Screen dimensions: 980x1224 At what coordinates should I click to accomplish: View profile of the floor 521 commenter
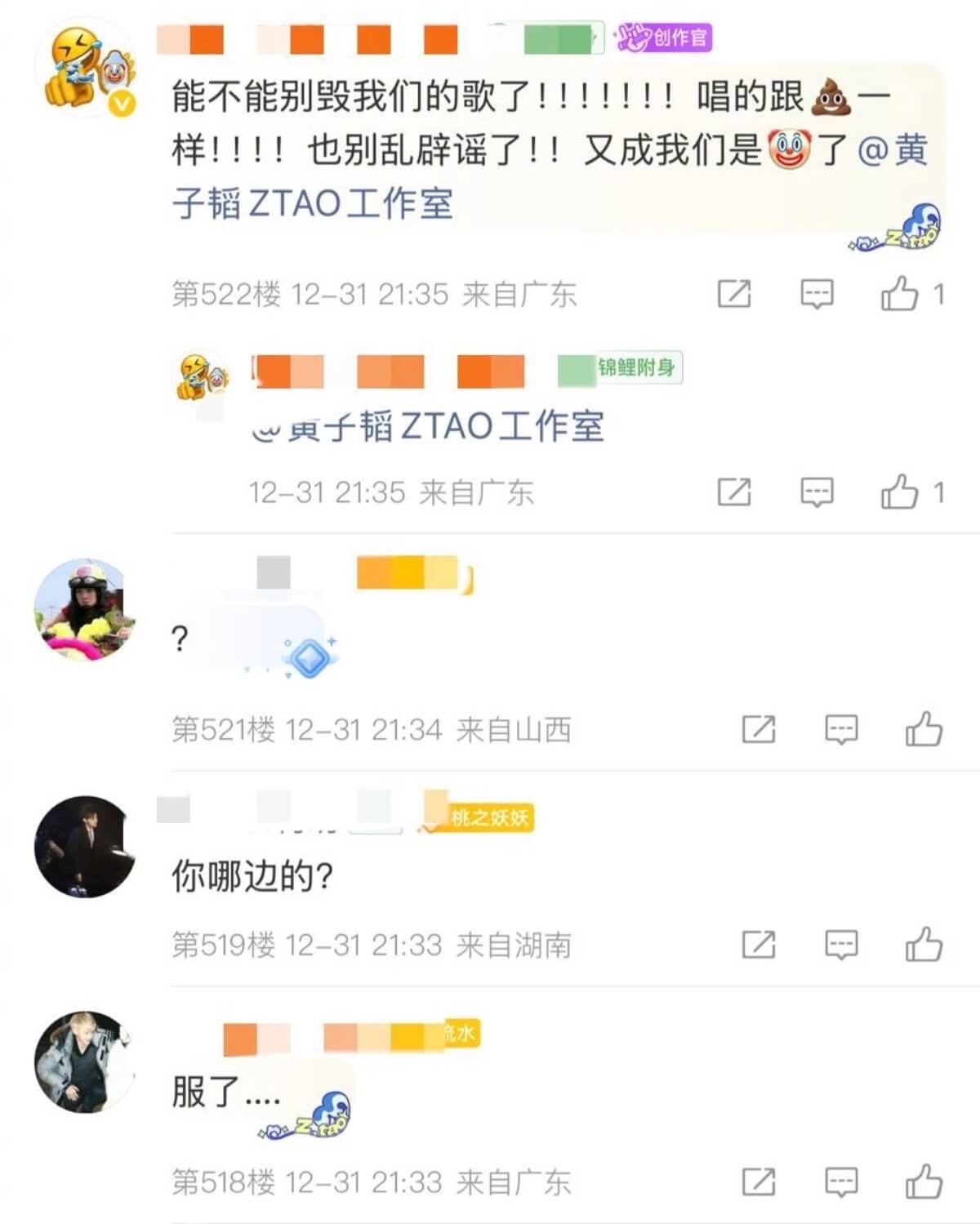coord(84,609)
